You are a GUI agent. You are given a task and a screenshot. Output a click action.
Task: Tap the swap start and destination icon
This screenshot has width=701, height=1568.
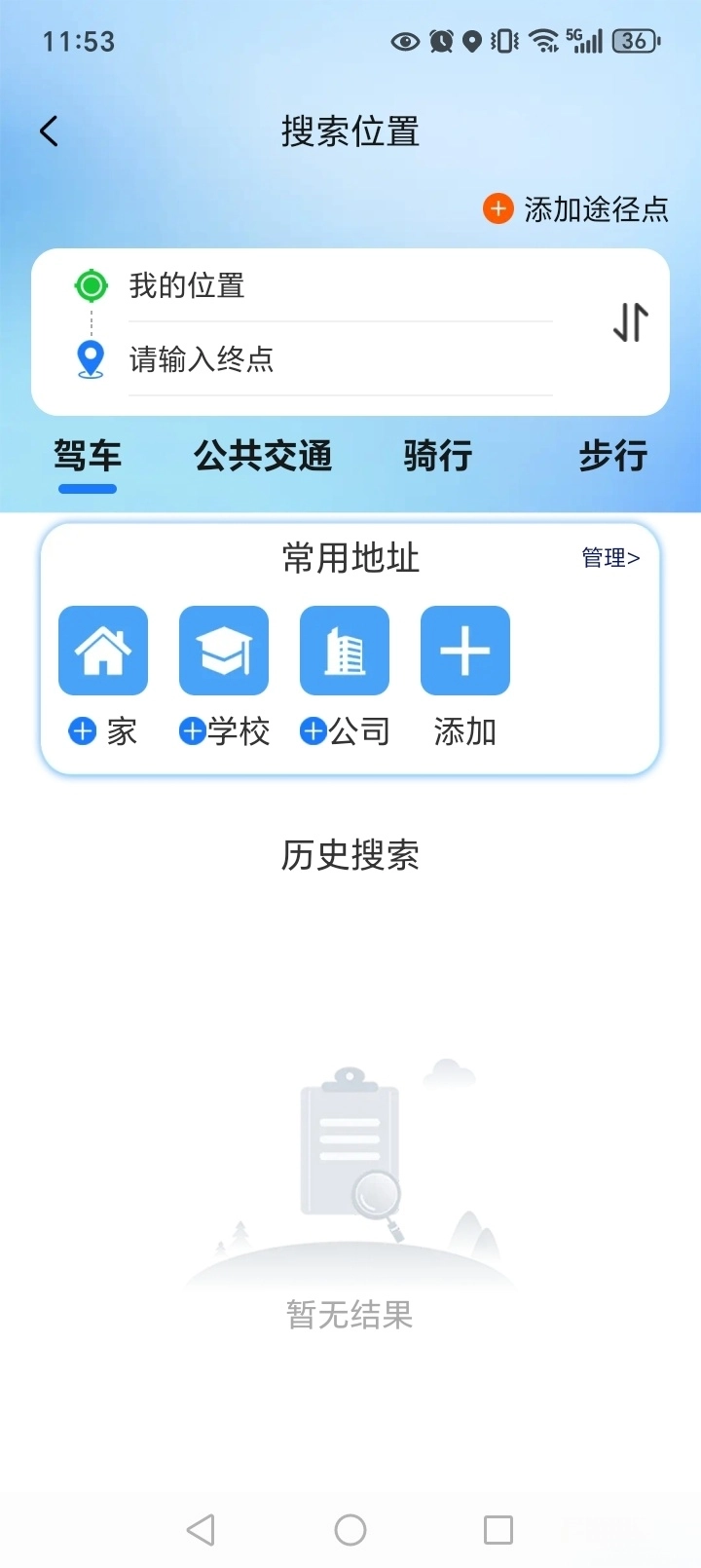629,321
